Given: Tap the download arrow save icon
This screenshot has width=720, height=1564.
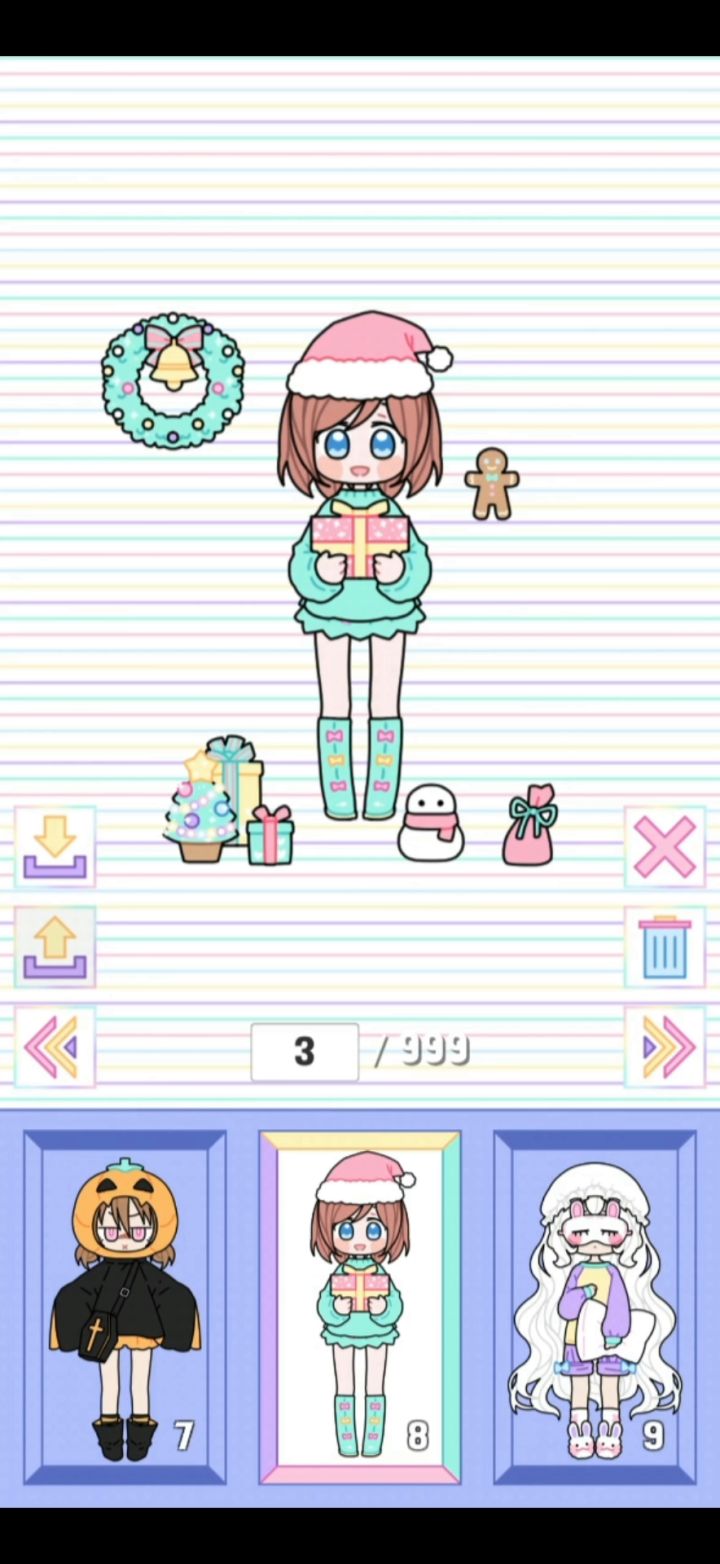Looking at the screenshot, I should pyautogui.click(x=55, y=847).
